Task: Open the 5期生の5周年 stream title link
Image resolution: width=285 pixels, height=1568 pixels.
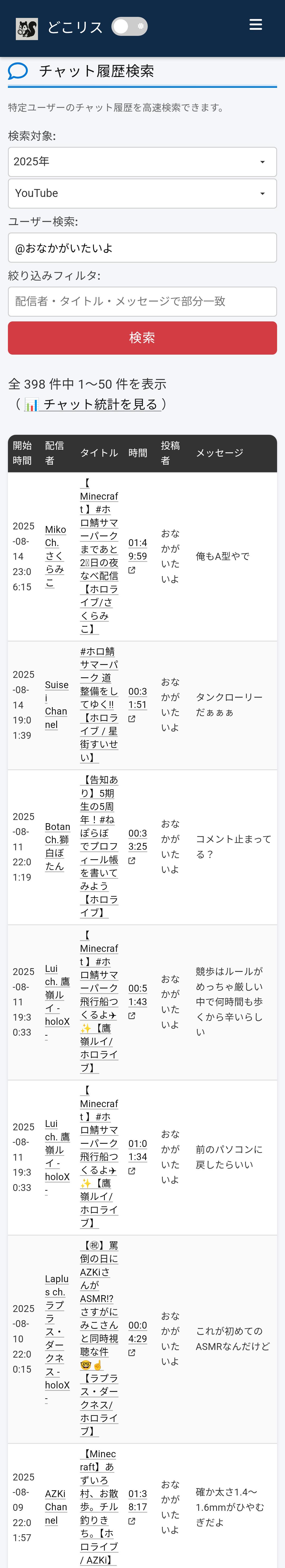Action: pyautogui.click(x=99, y=846)
